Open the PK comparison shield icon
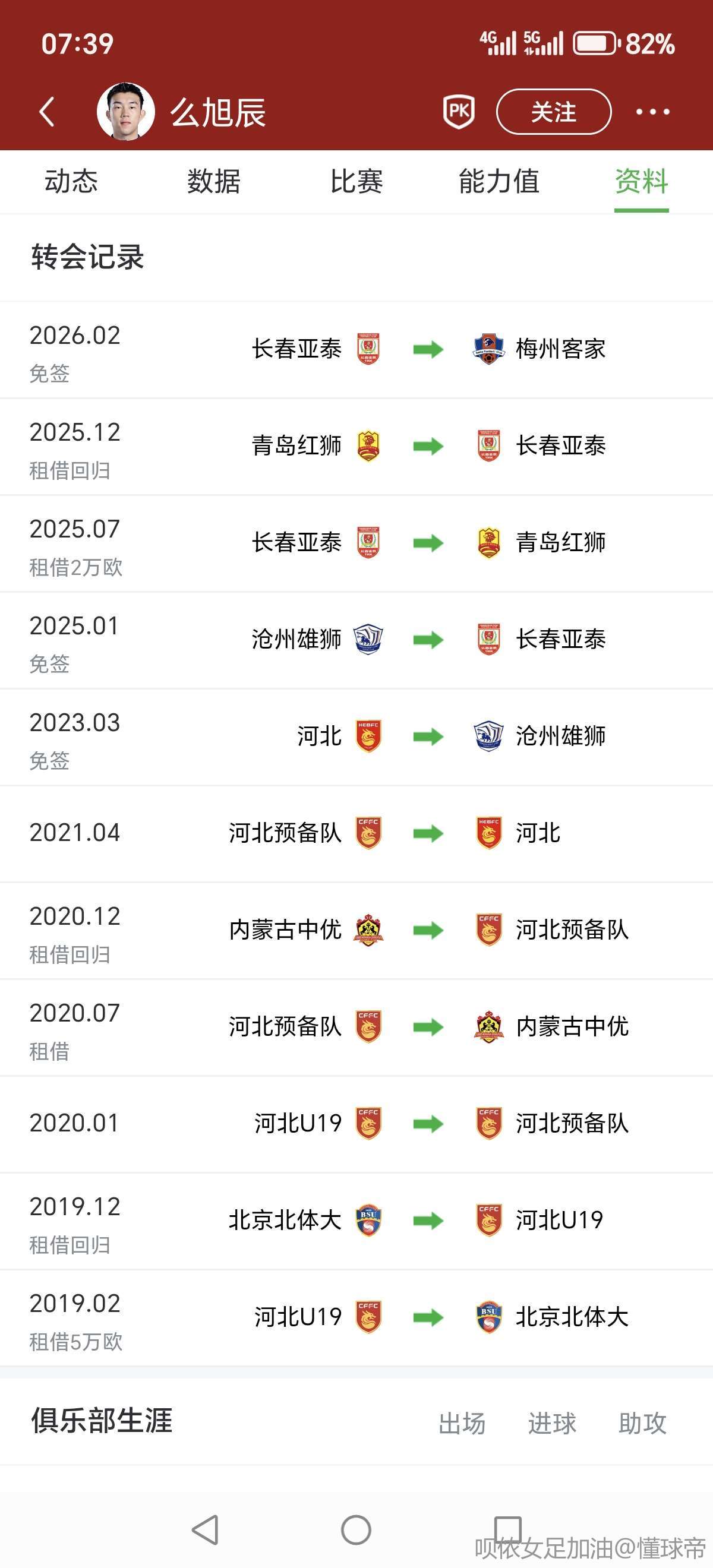Image resolution: width=713 pixels, height=1568 pixels. (x=459, y=112)
